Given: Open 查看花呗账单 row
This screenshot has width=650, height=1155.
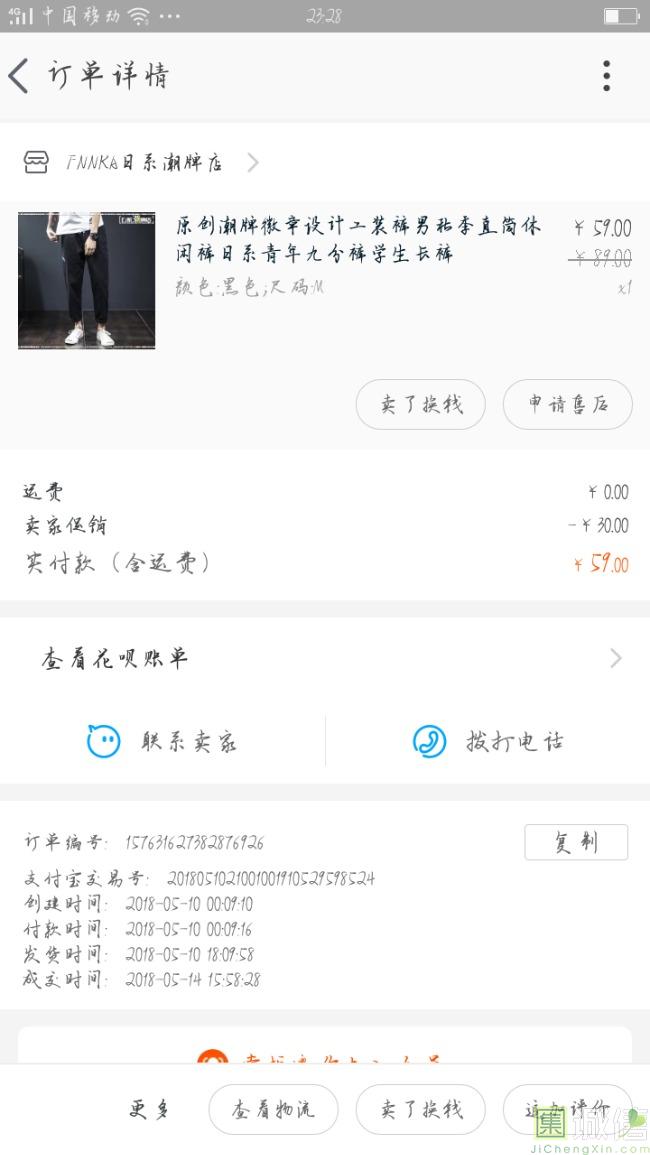Looking at the screenshot, I should (x=325, y=658).
